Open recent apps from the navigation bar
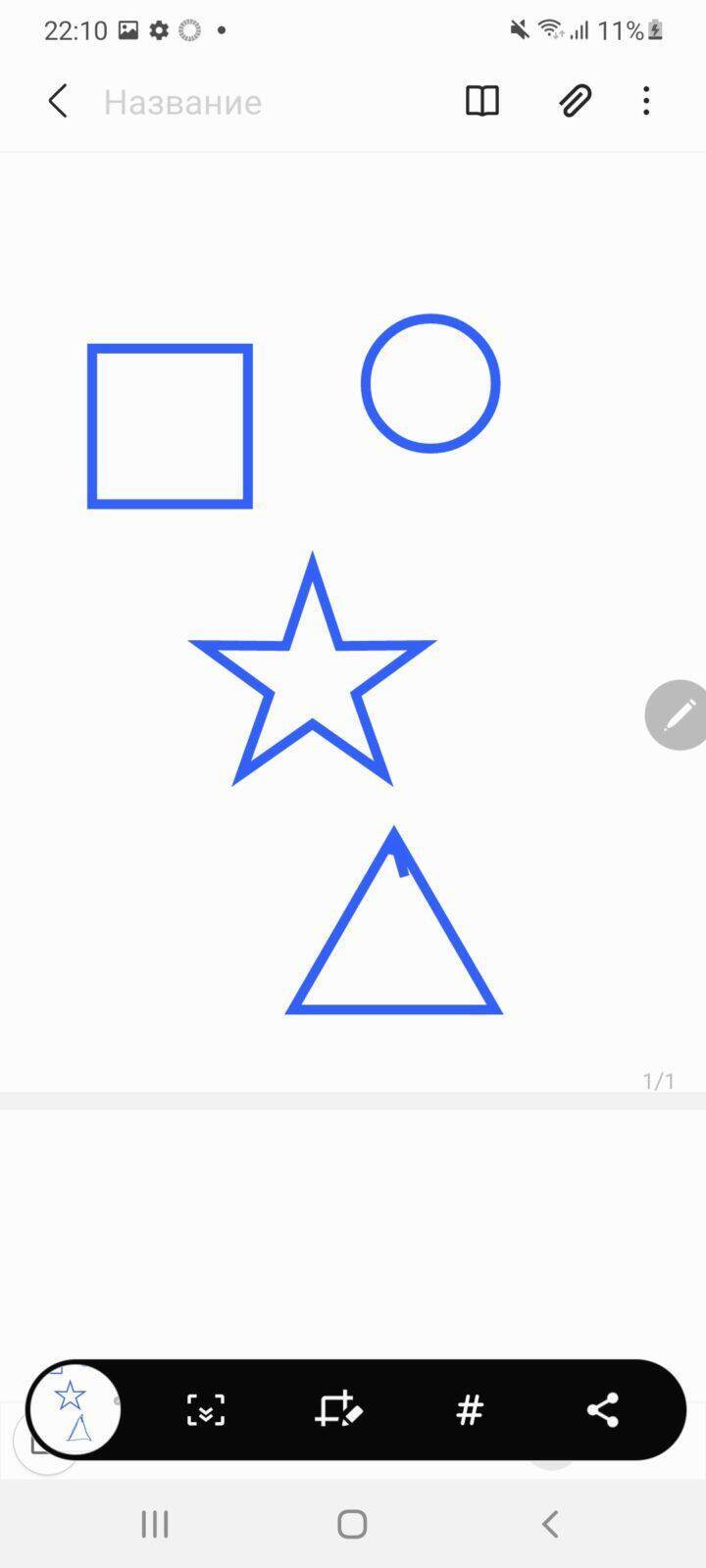This screenshot has height=1568, width=706. 155,1524
